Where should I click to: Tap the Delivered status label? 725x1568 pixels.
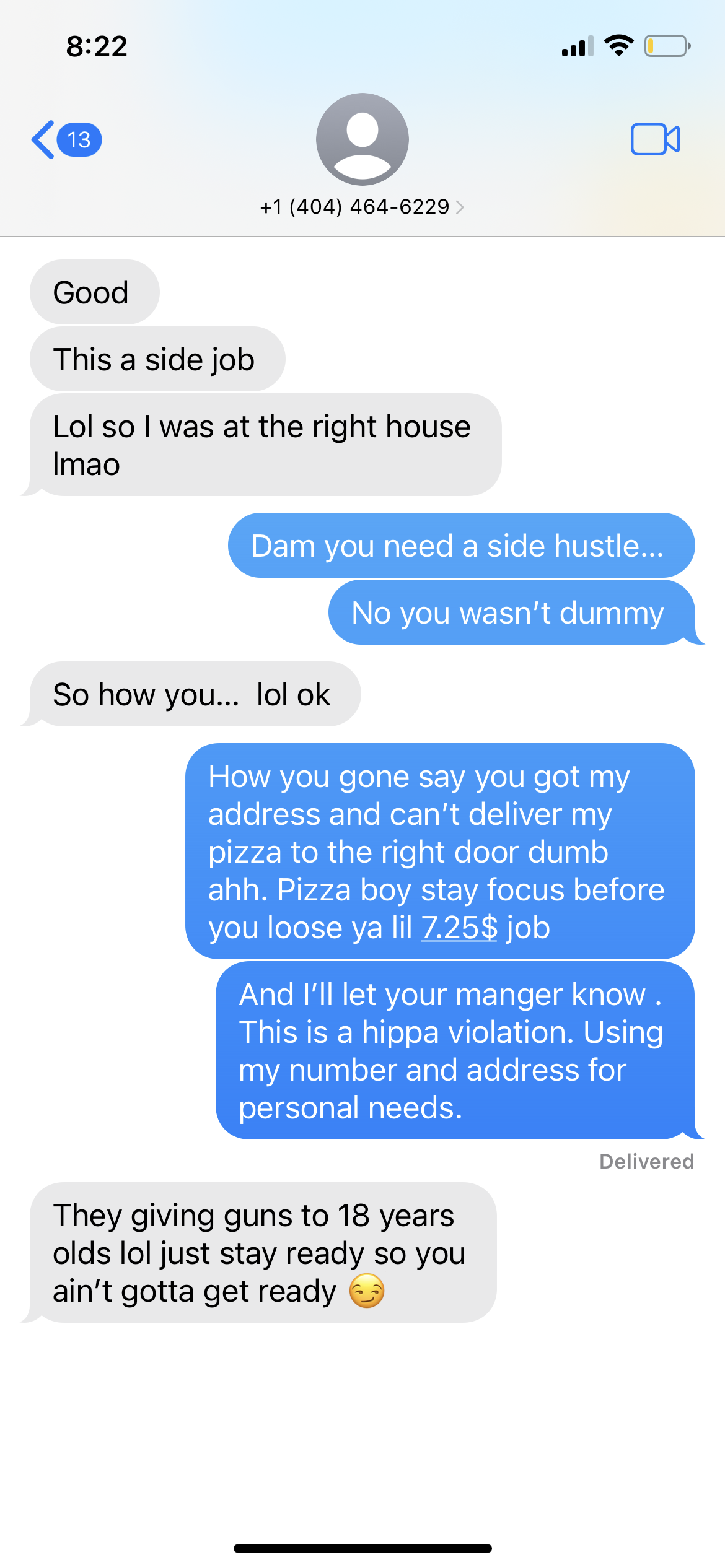click(646, 1161)
